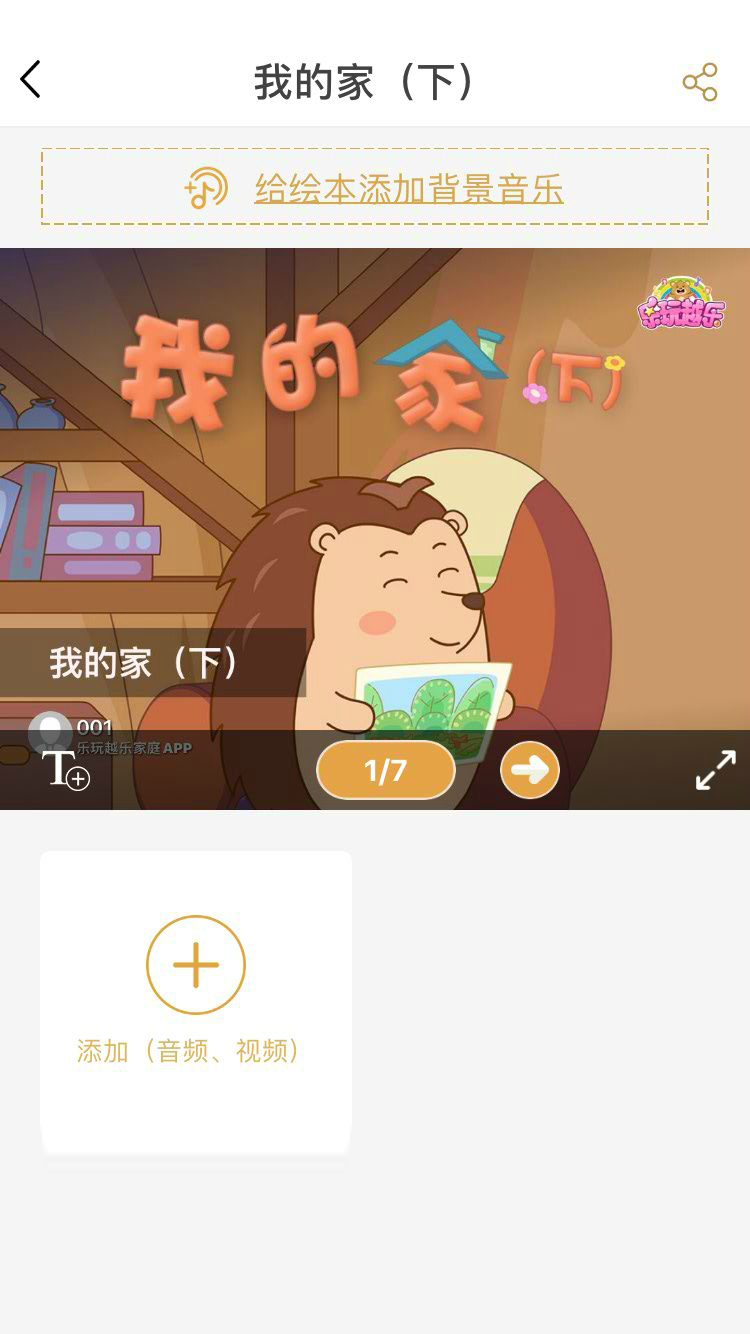Image resolution: width=750 pixels, height=1334 pixels.
Task: Add audio or video with plus card
Action: [x=196, y=966]
